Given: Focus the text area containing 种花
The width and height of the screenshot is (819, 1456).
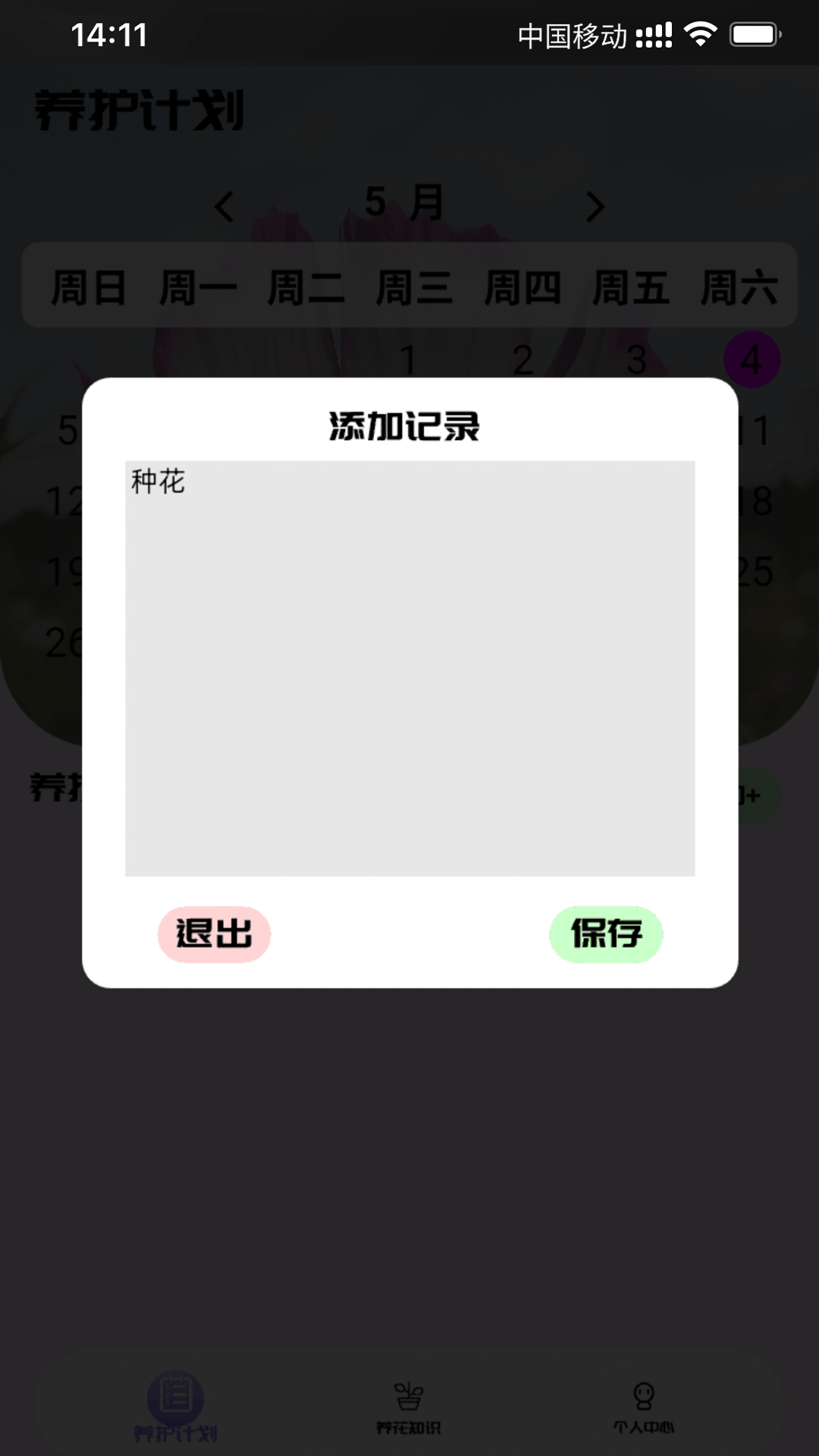Looking at the screenshot, I should point(409,668).
